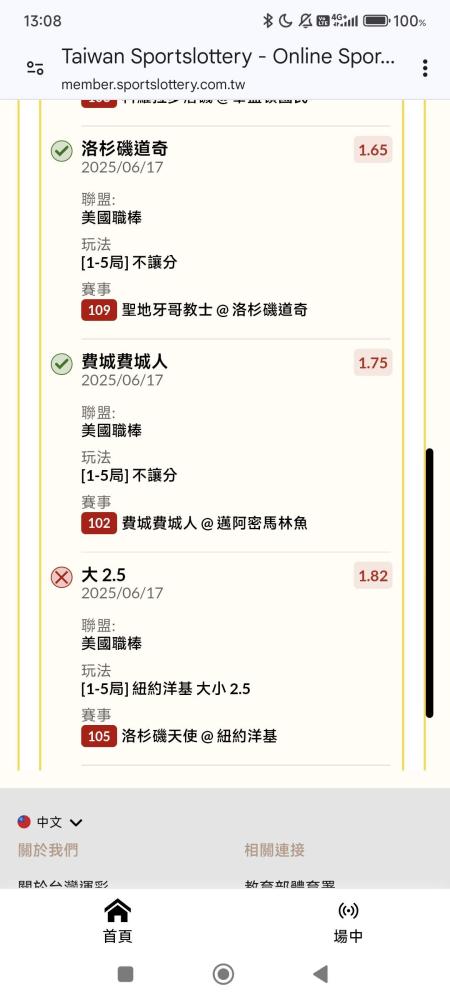The image size is (450, 1000).
Task: Tap the system back button
Action: click(321, 974)
